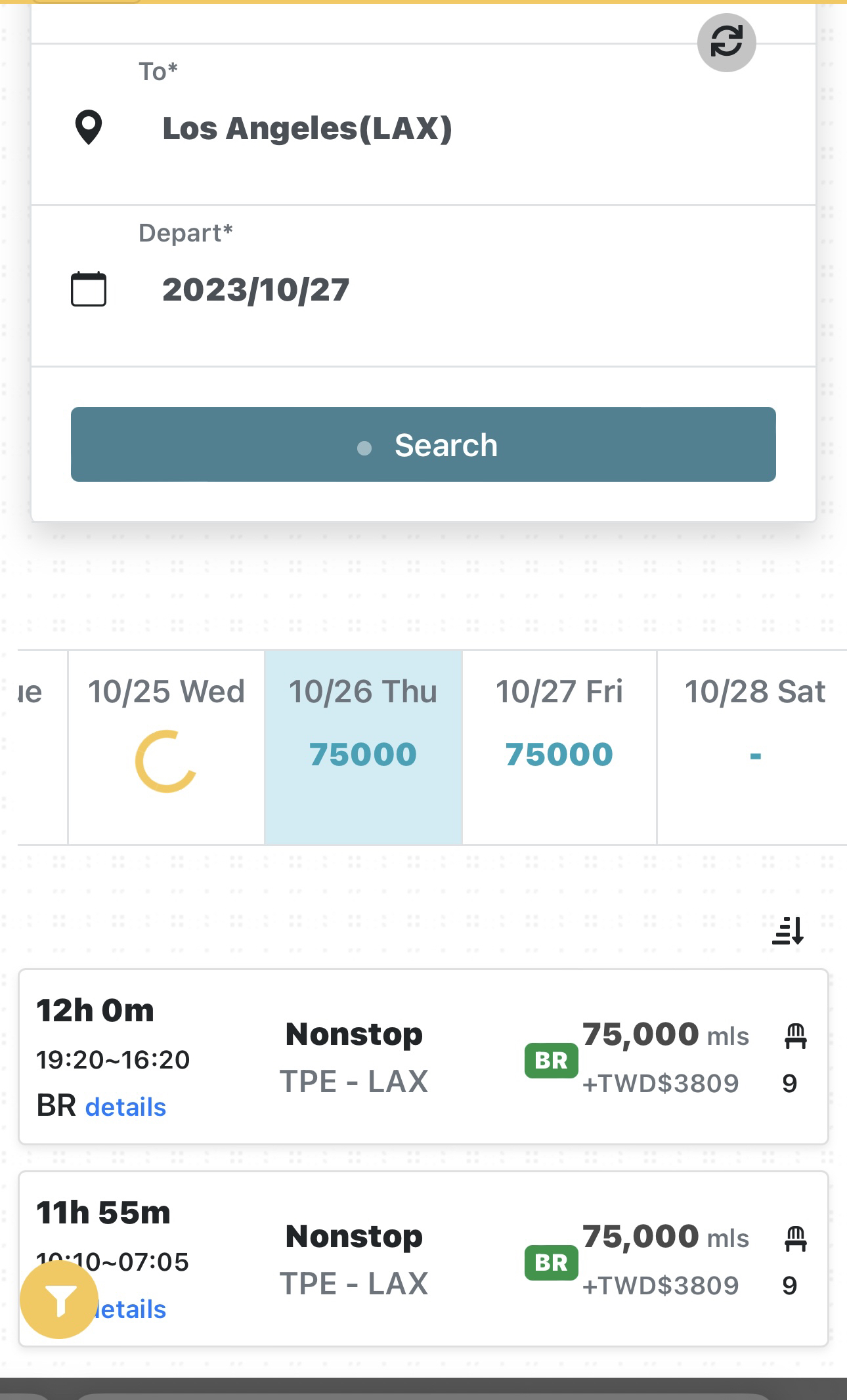Screen dimensions: 847x1400
Task: Open the Depart date picker
Action: (423, 286)
